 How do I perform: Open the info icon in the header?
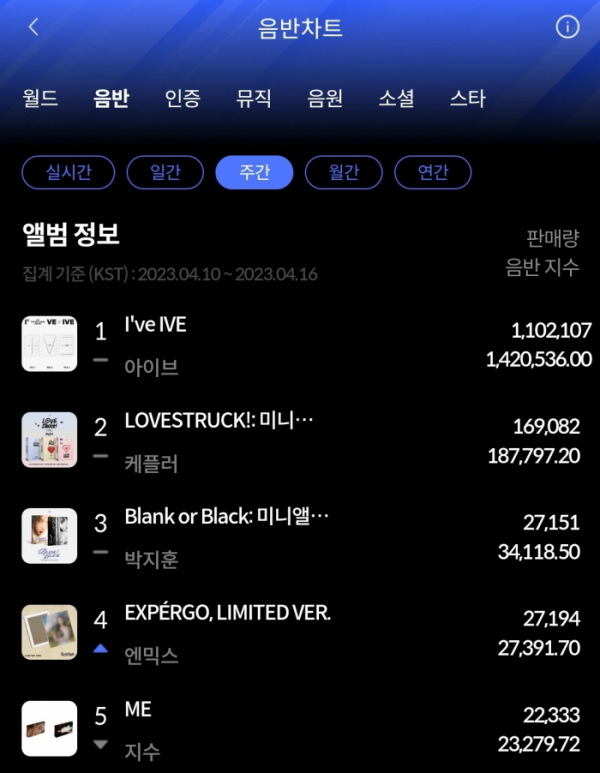tap(567, 28)
